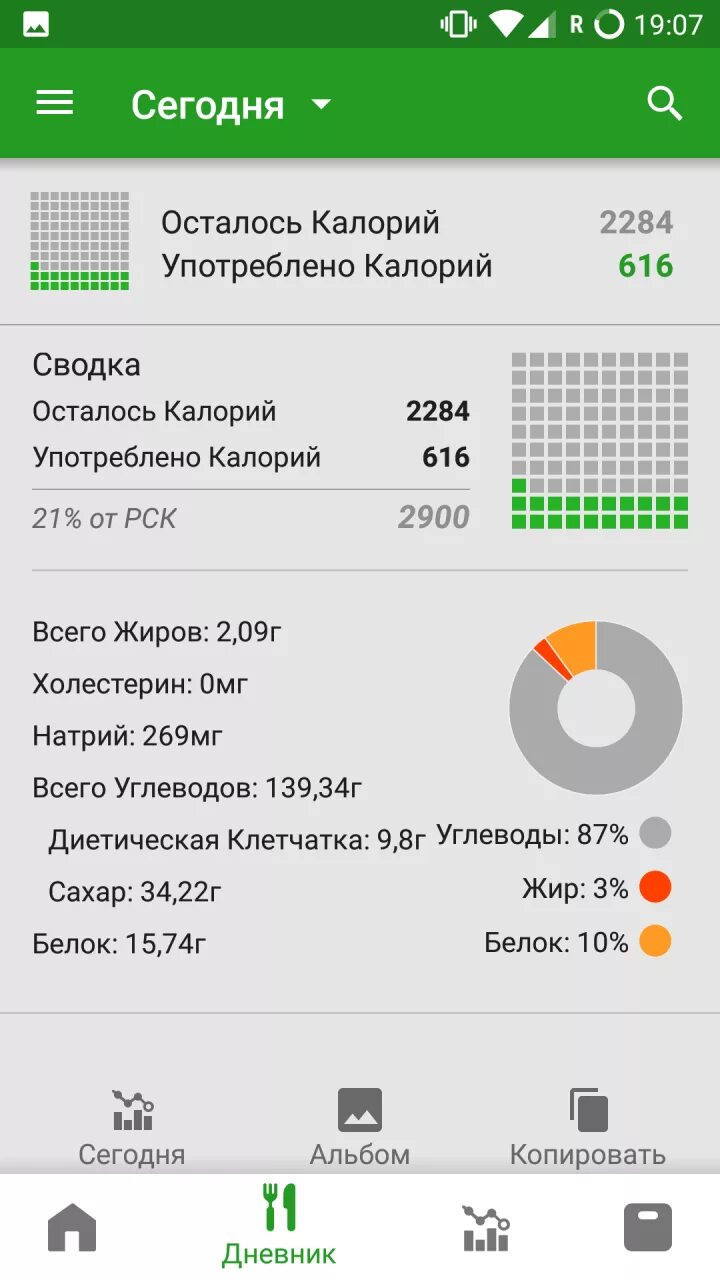Switch to the Дневник tab
The width and height of the screenshot is (720, 1280).
(279, 1226)
